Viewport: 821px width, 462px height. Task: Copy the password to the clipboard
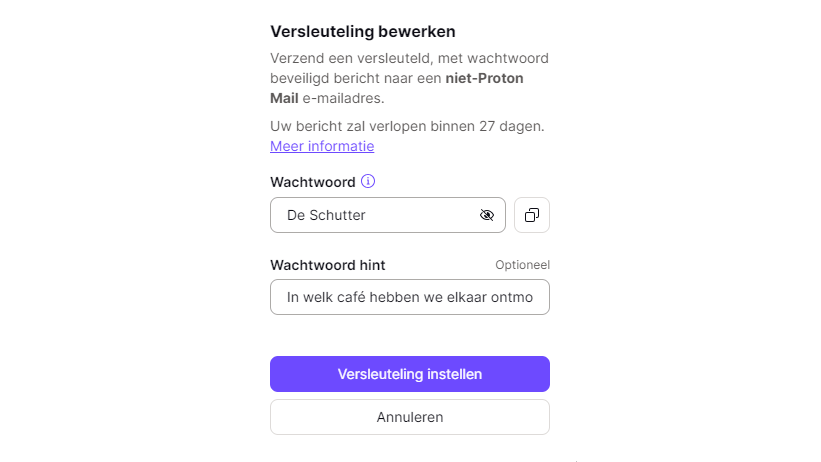click(532, 215)
